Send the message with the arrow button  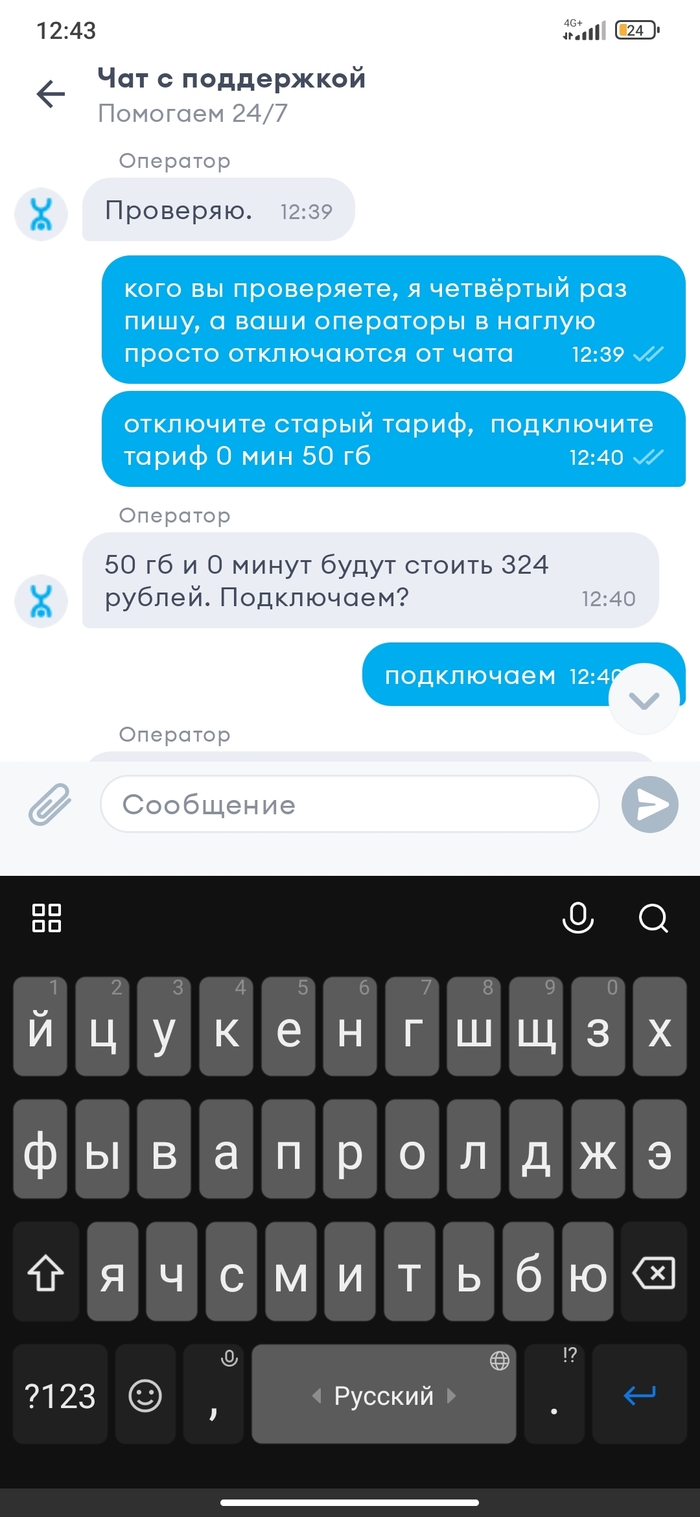[650, 805]
